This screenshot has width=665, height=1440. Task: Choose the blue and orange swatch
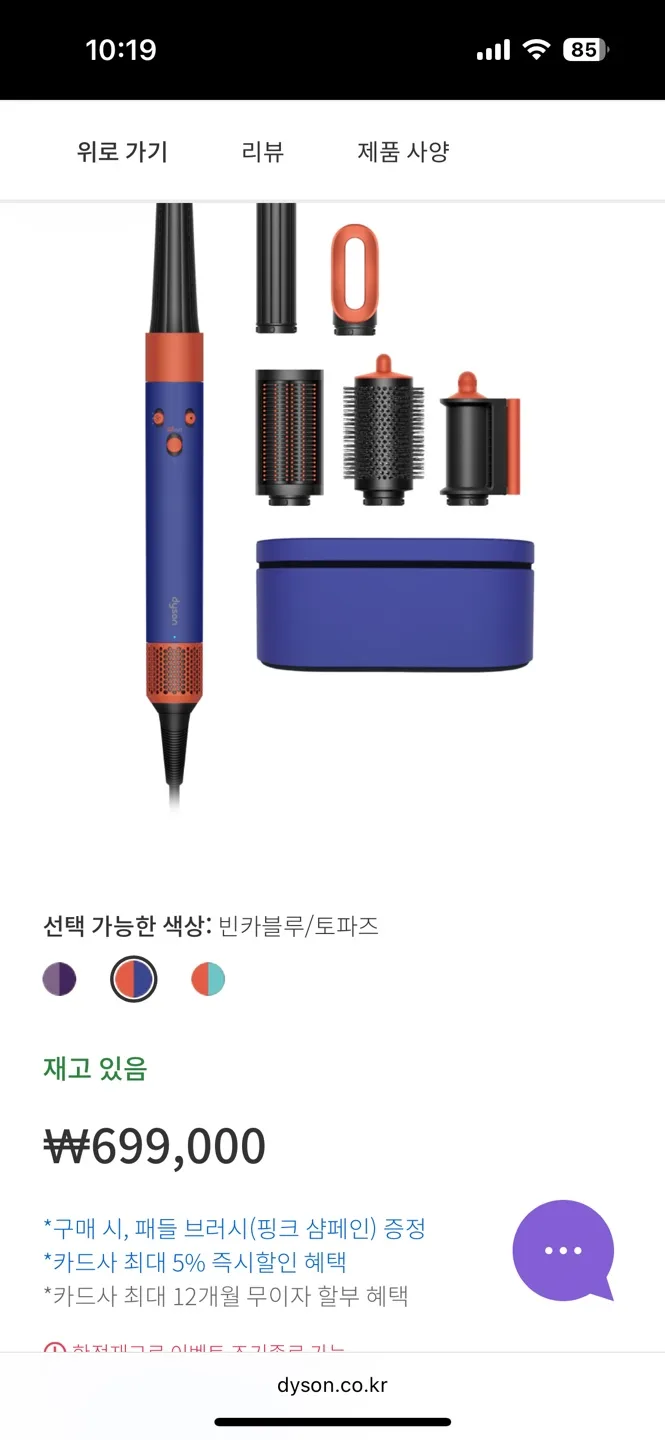click(x=133, y=980)
